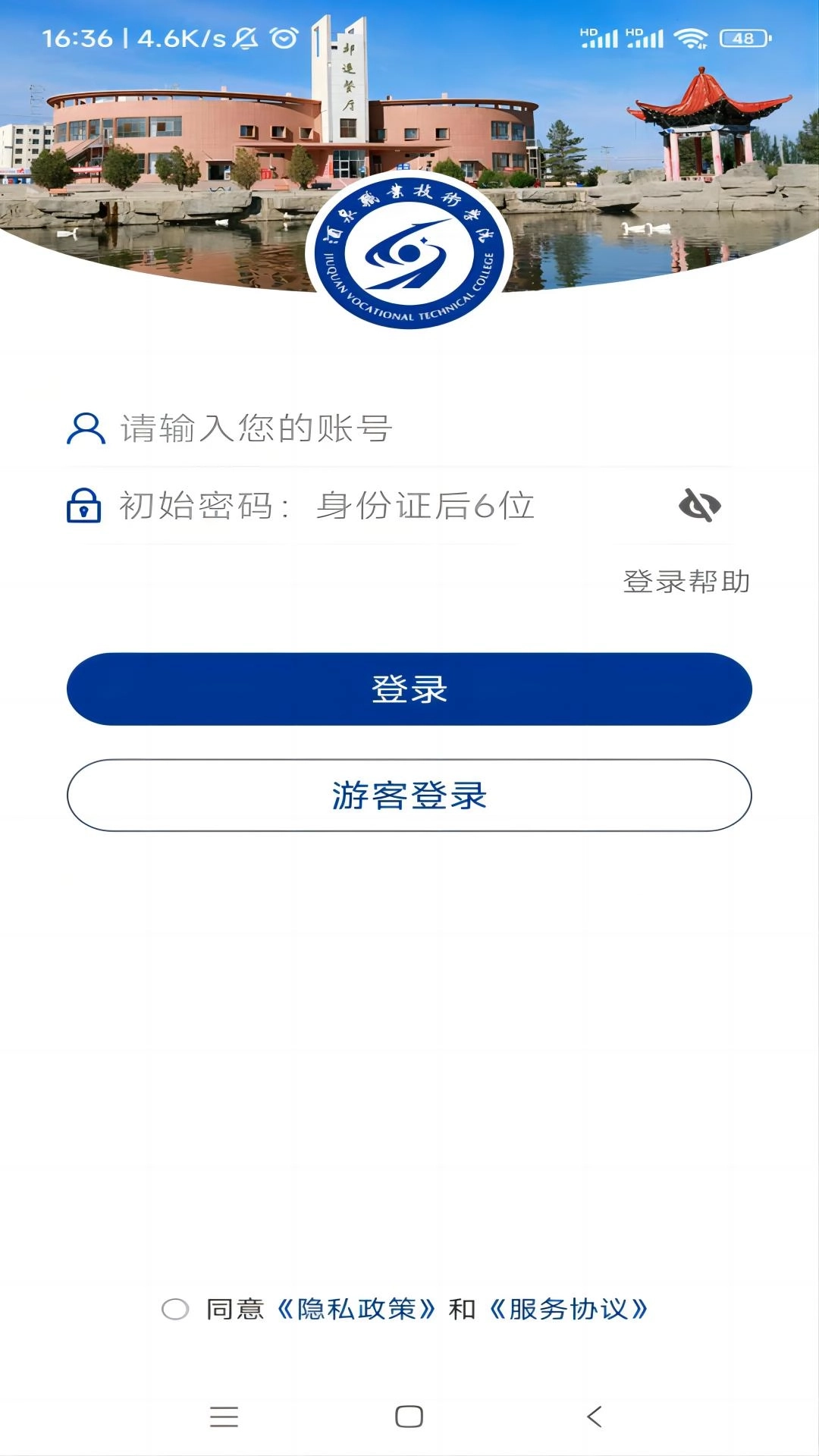Tap the school logo emblem
The width and height of the screenshot is (819, 1456).
pyautogui.click(x=409, y=250)
